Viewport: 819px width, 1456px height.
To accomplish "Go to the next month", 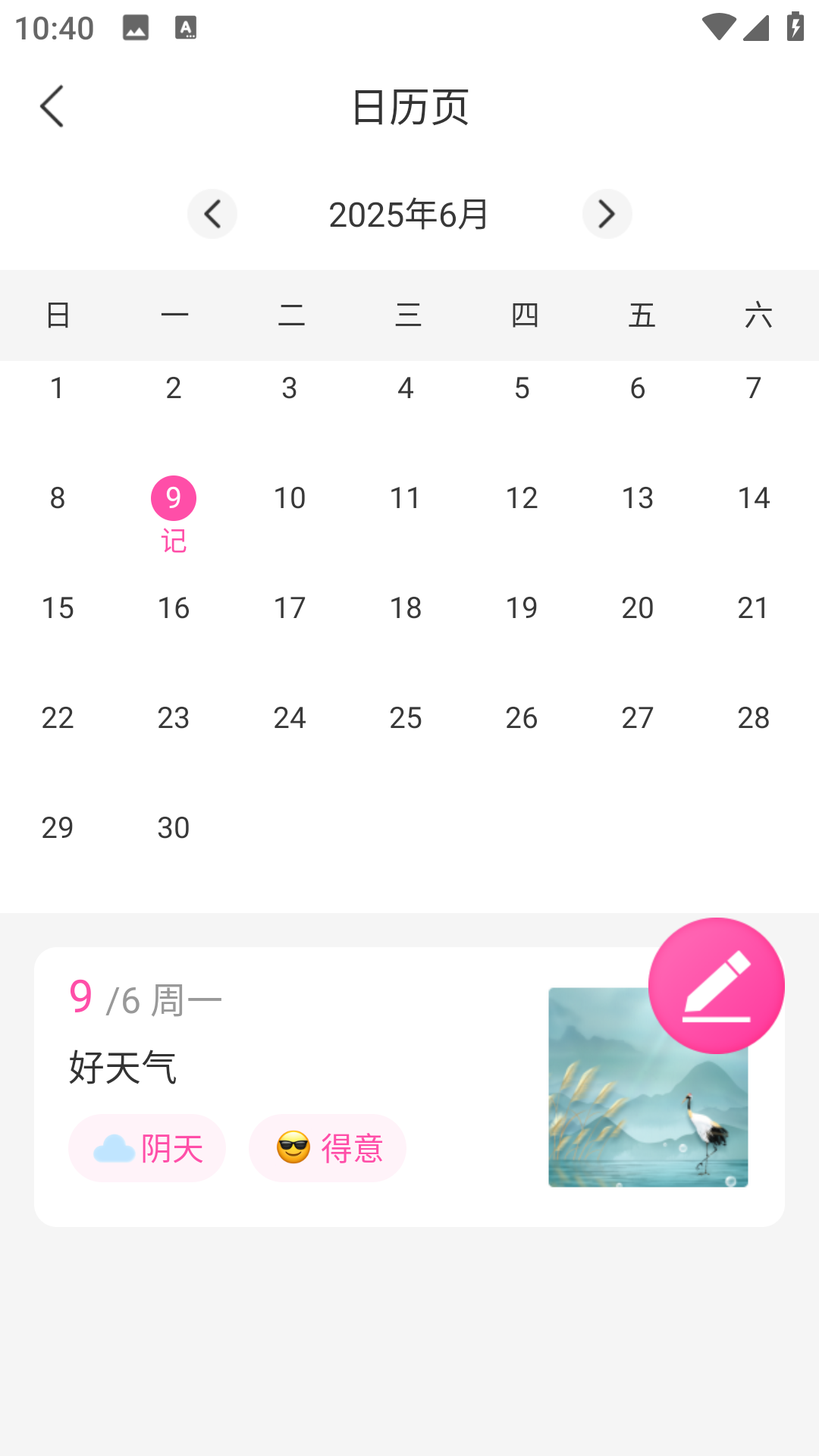I will click(x=607, y=214).
